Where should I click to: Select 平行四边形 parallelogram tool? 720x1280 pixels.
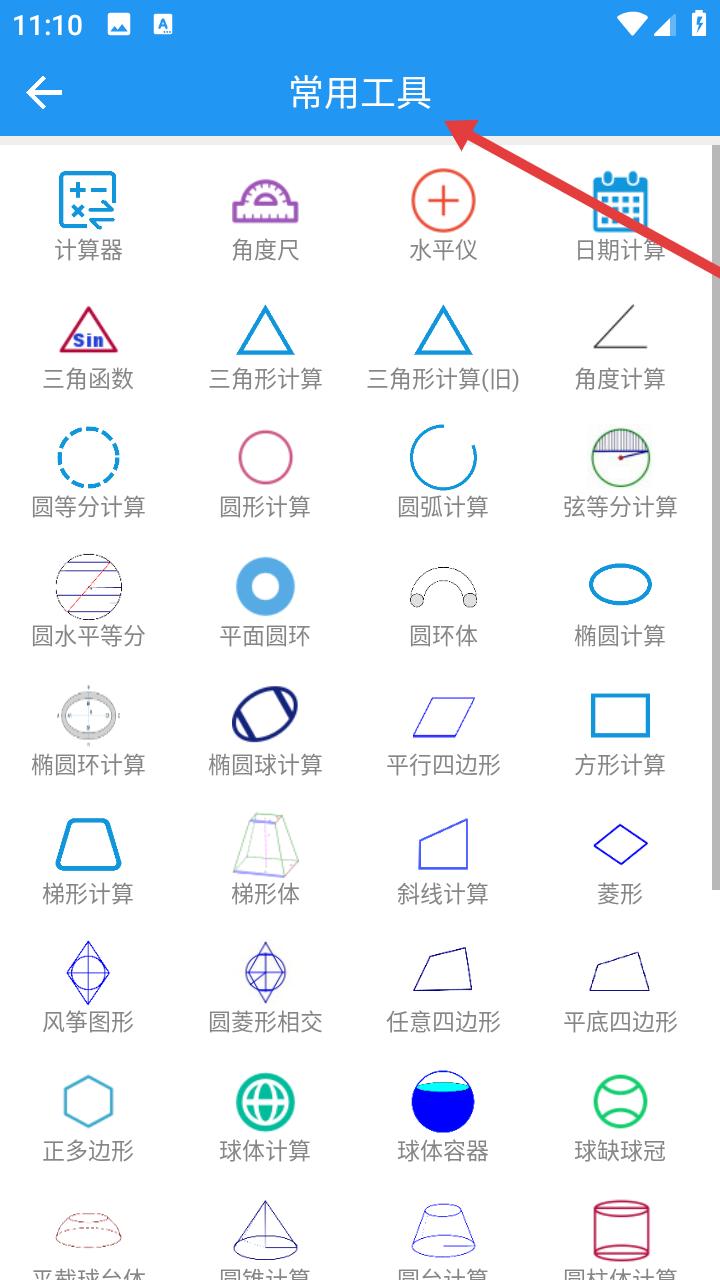pos(443,730)
